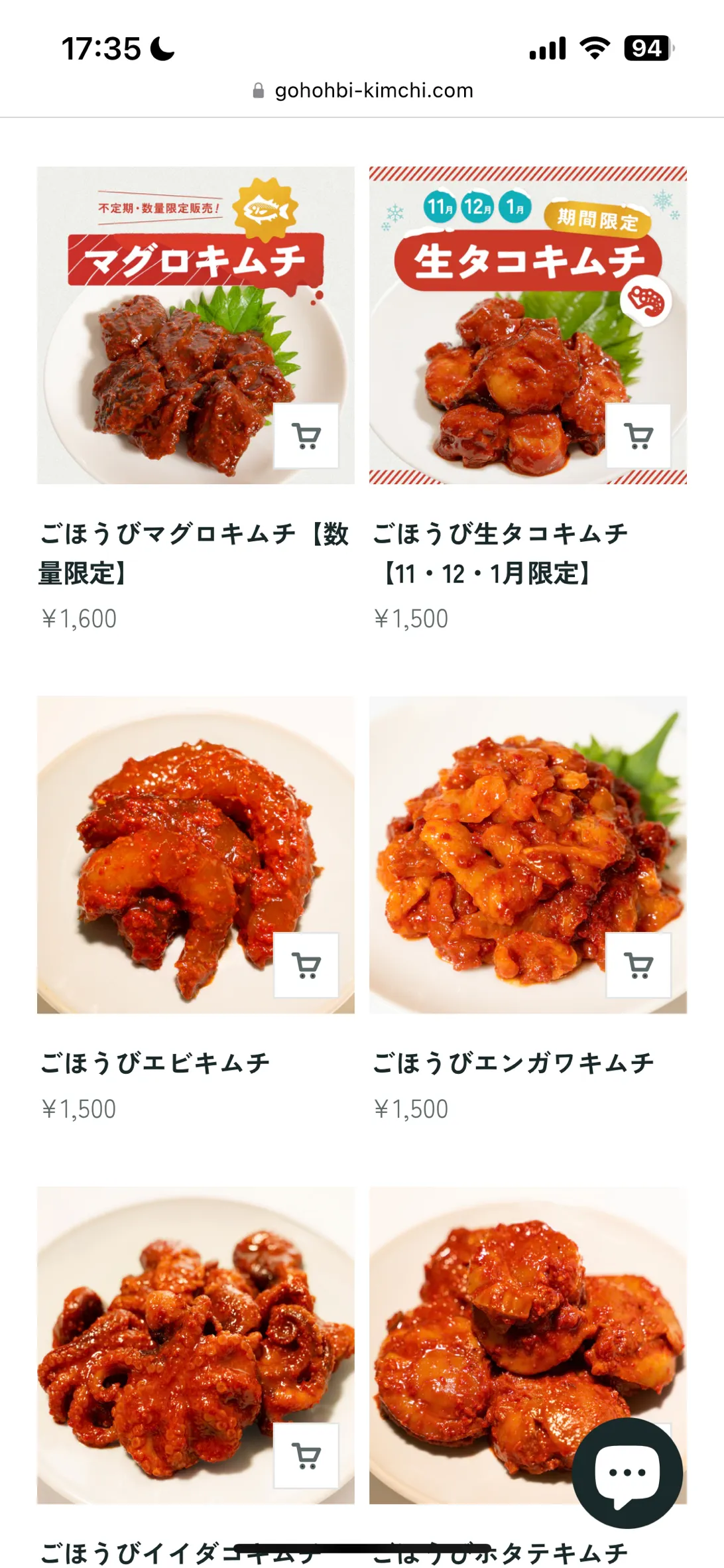Select the ごほうびエビキムチ product name
724x1568 pixels.
(155, 1063)
